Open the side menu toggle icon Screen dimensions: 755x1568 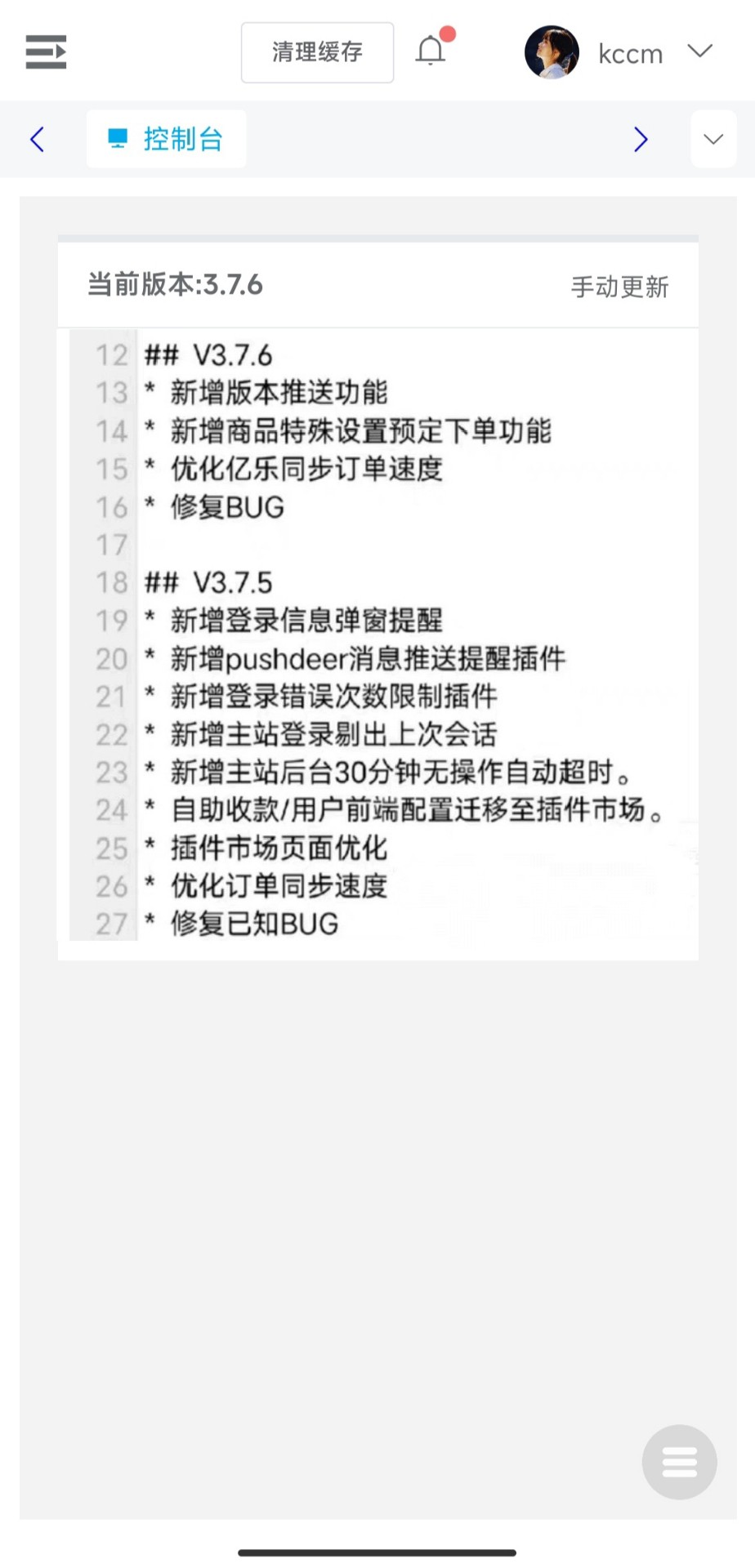coord(46,52)
